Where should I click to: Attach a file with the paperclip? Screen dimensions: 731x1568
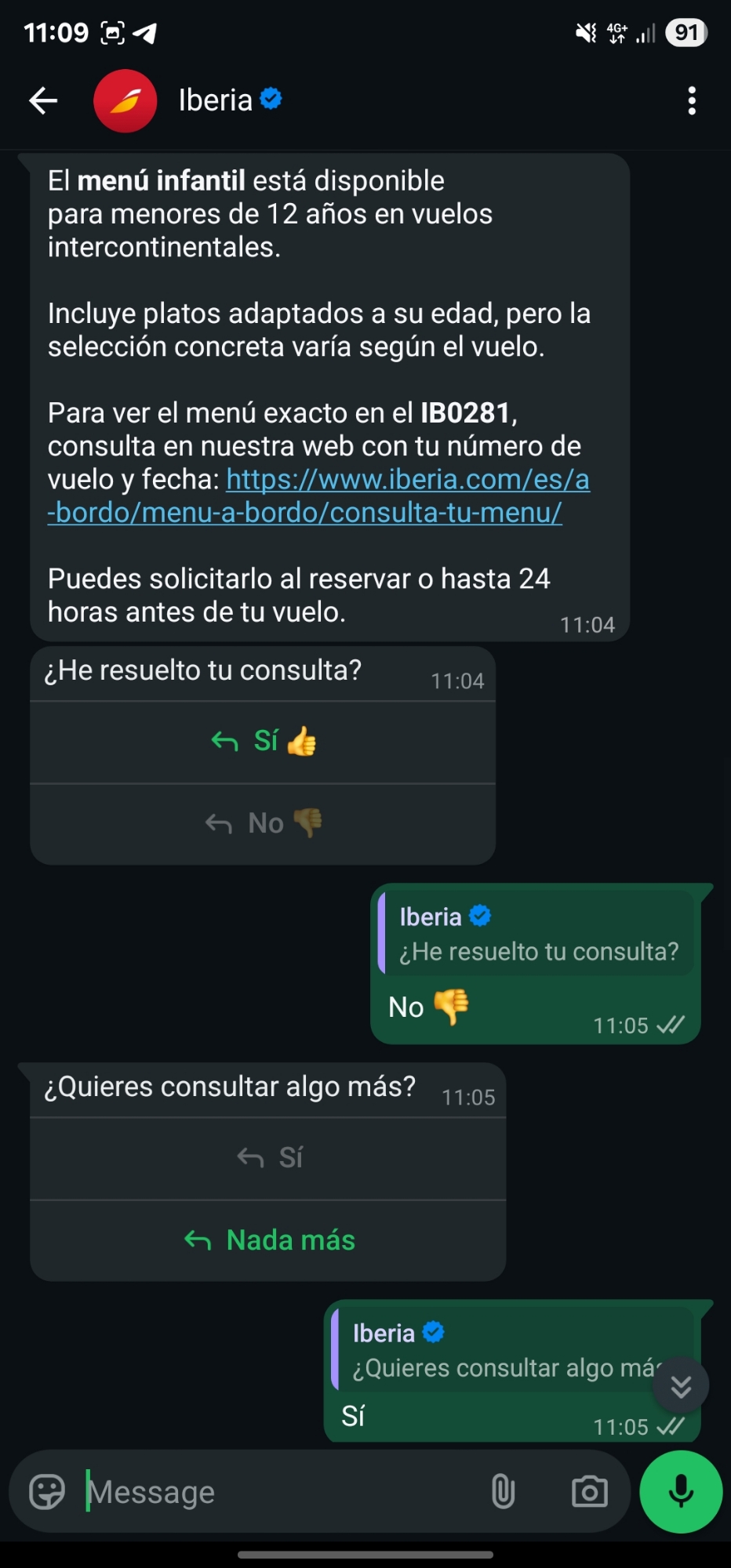click(x=503, y=1491)
